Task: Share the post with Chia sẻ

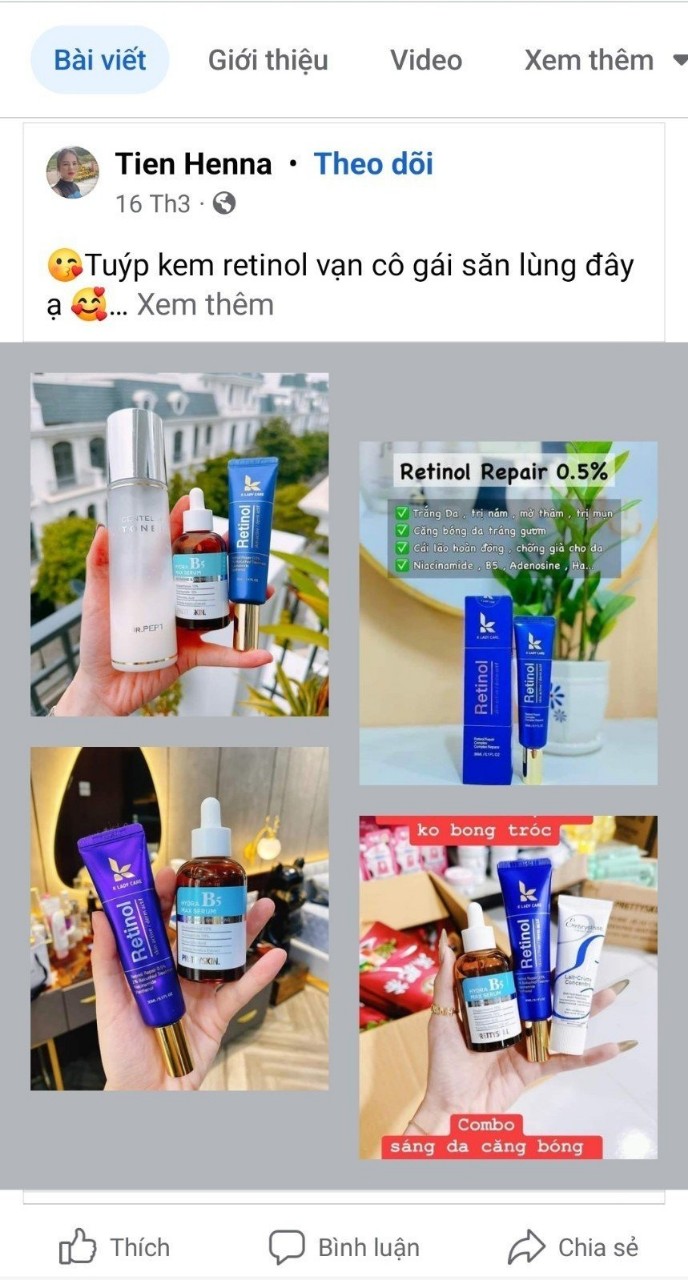Action: 573,1247
